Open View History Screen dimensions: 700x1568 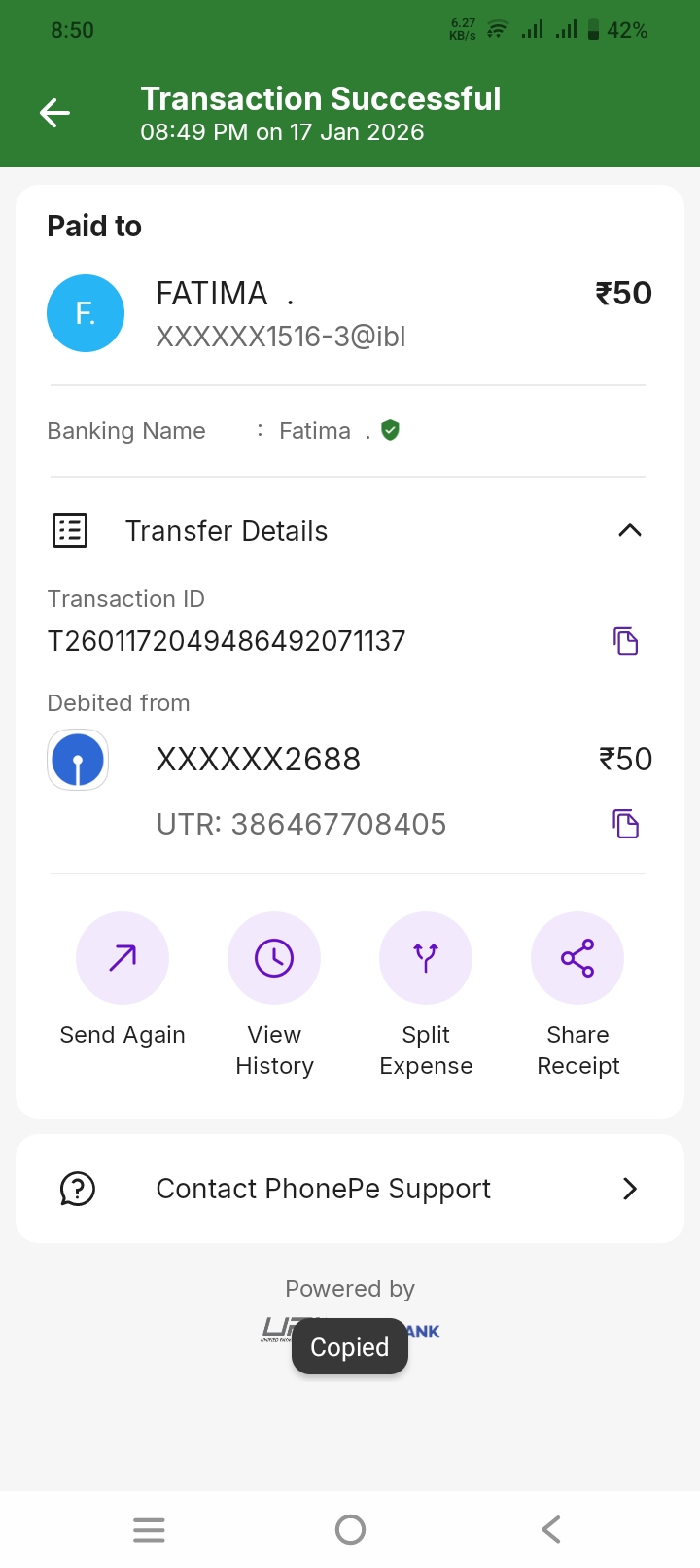click(x=274, y=959)
